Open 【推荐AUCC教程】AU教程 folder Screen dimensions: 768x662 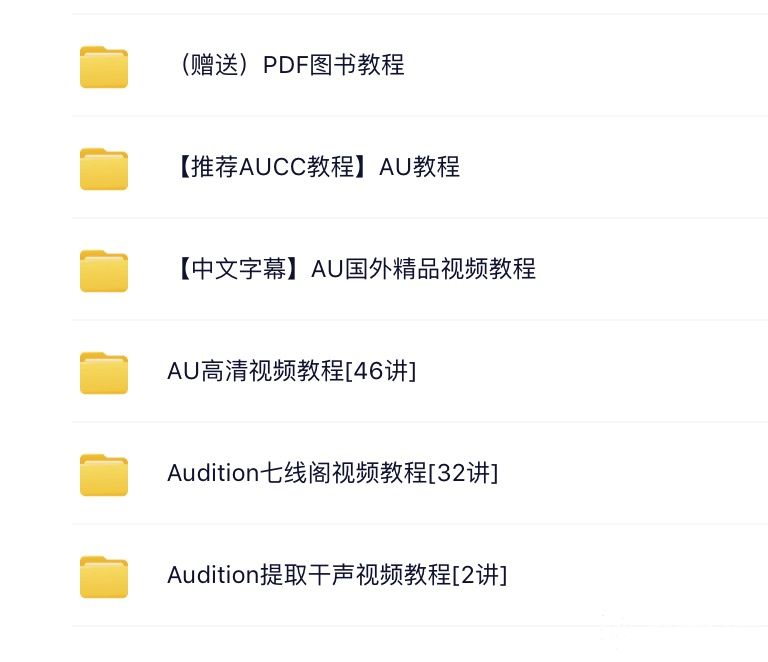(313, 167)
